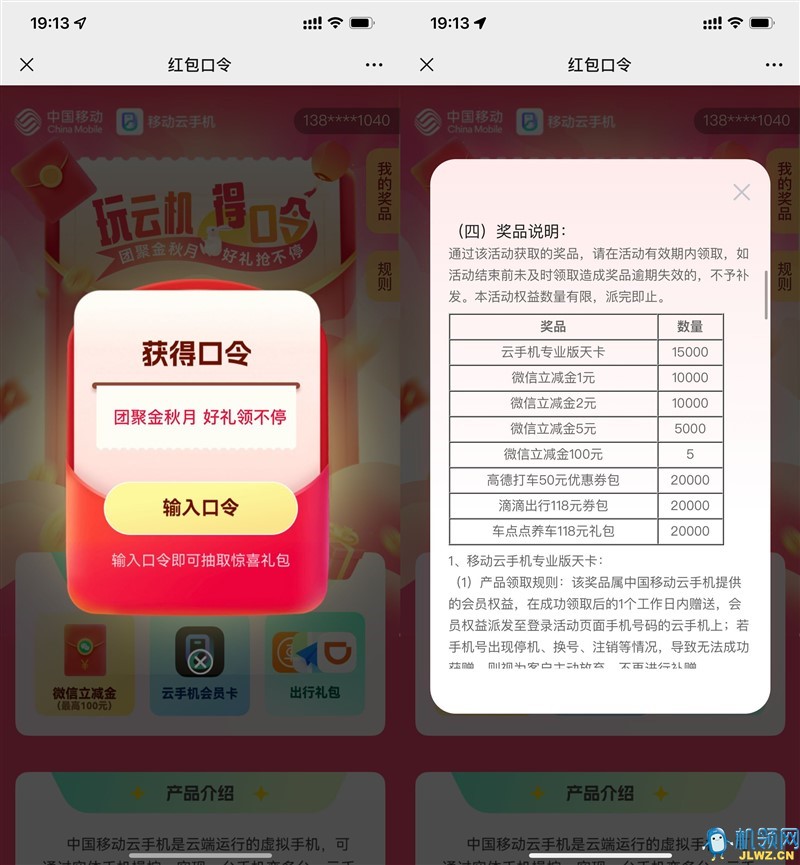
Task: Close the 奖品说明 rules popup
Action: click(741, 192)
